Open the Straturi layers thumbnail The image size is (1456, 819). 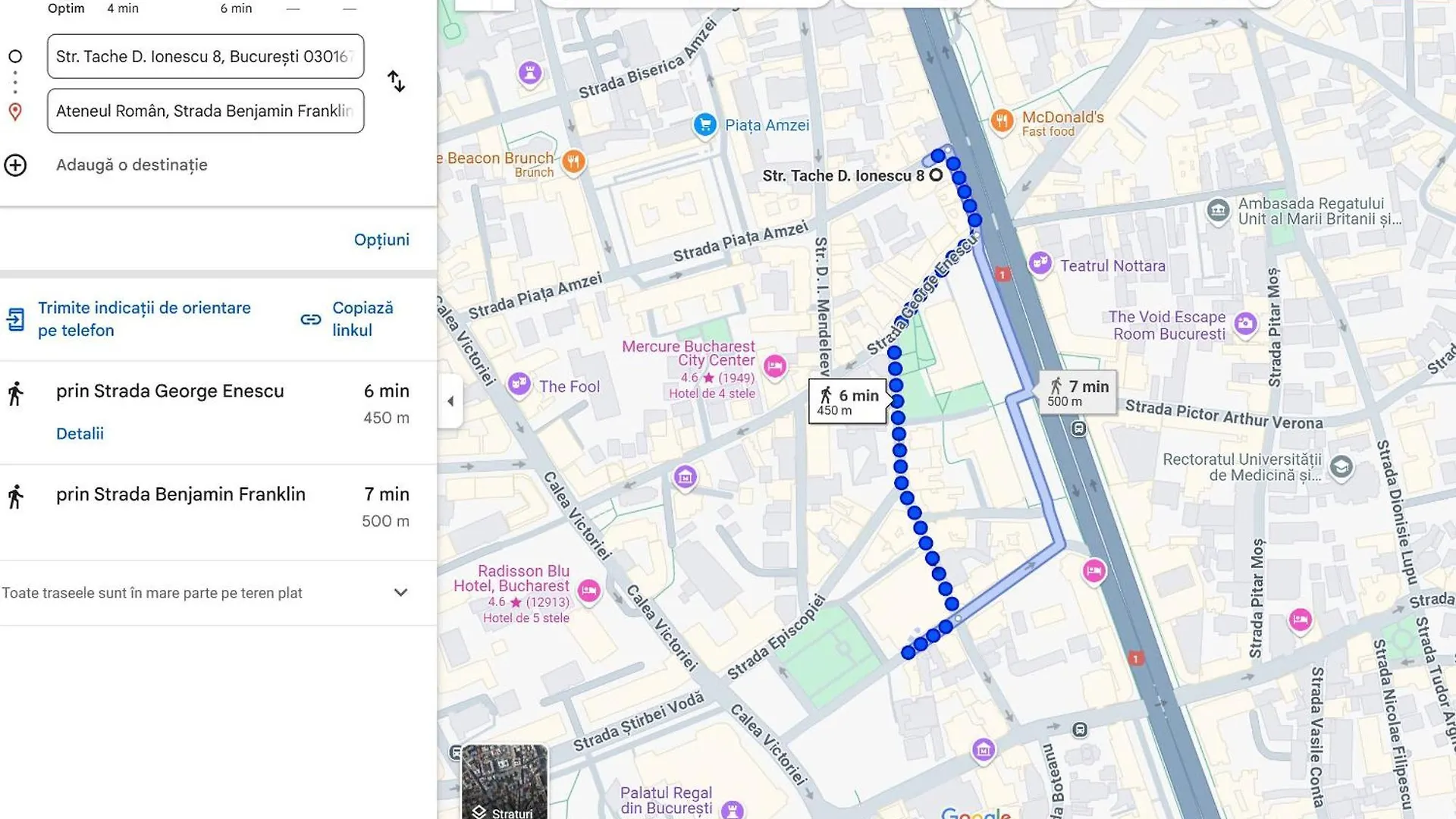(x=504, y=781)
